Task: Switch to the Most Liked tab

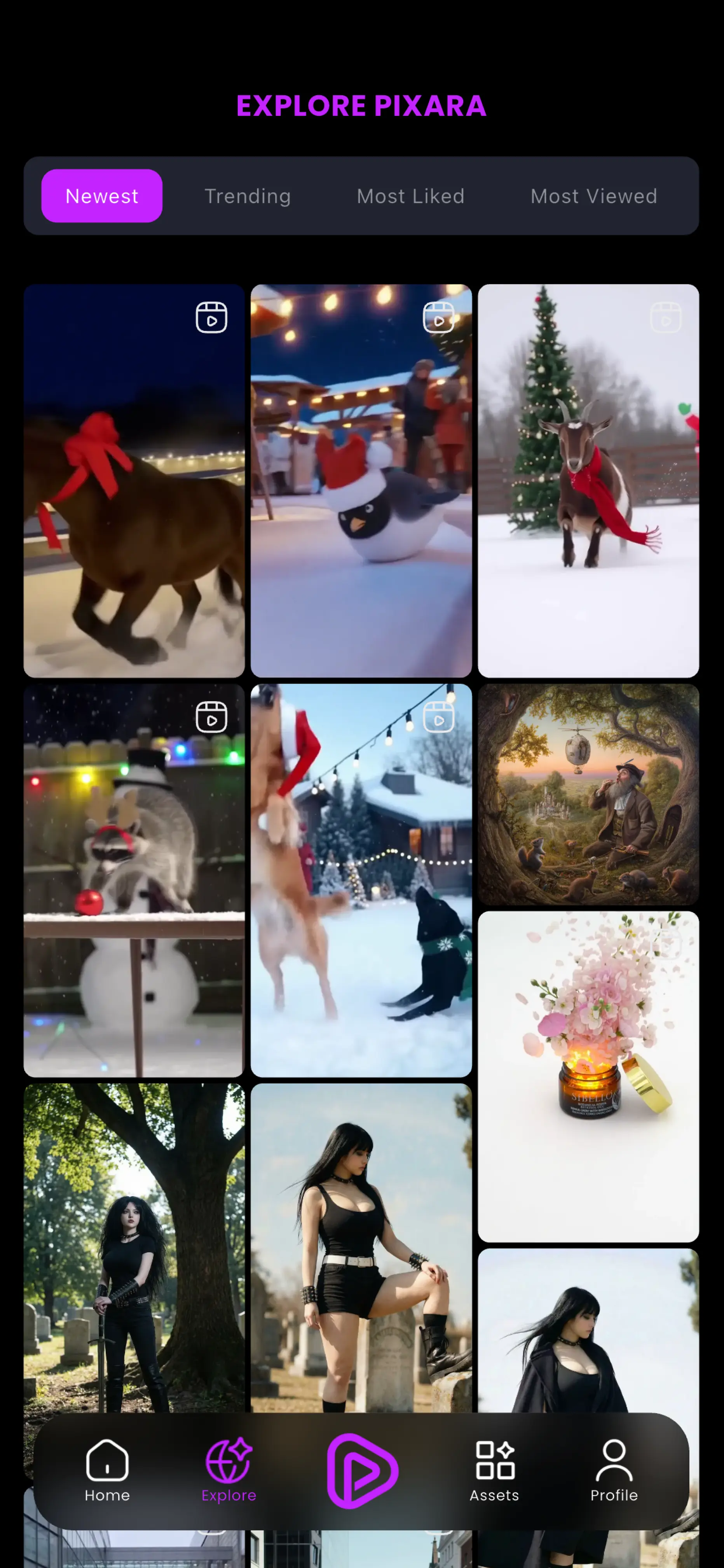Action: [x=410, y=196]
